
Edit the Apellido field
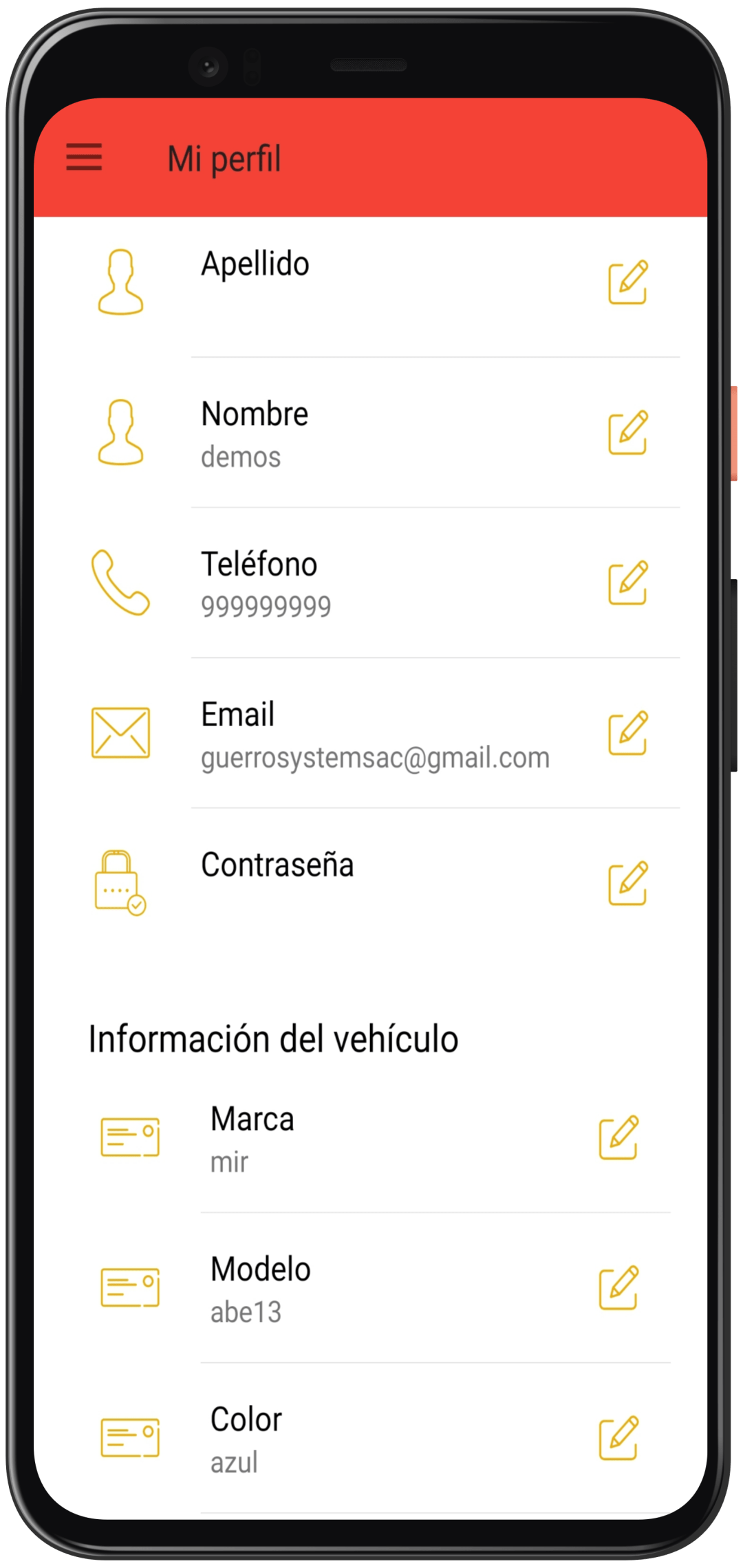627,282
